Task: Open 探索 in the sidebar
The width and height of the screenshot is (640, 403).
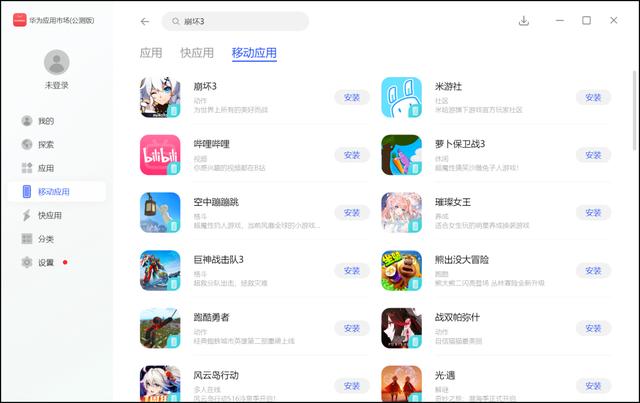Action: pyautogui.click(x=46, y=144)
